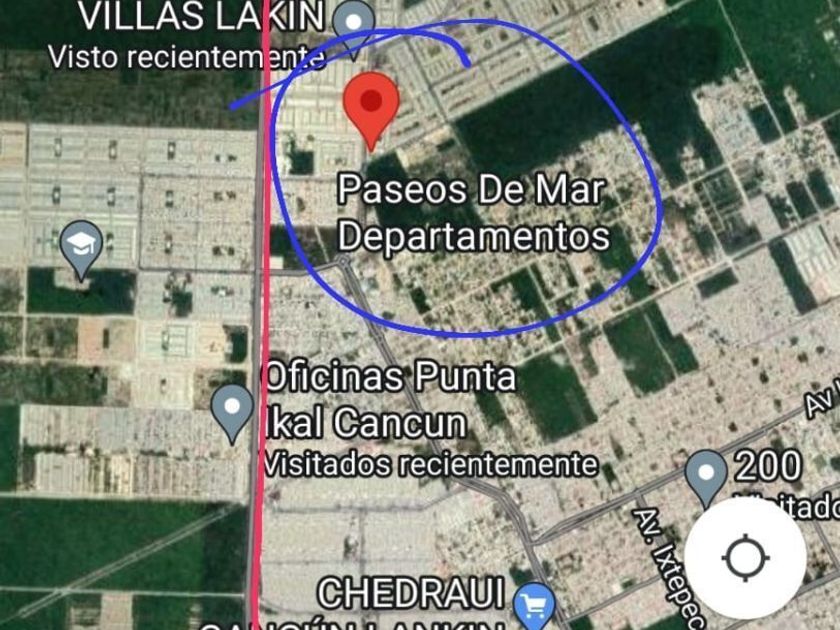Open the place pin labeled 200
840x630 pixels.
707,475
